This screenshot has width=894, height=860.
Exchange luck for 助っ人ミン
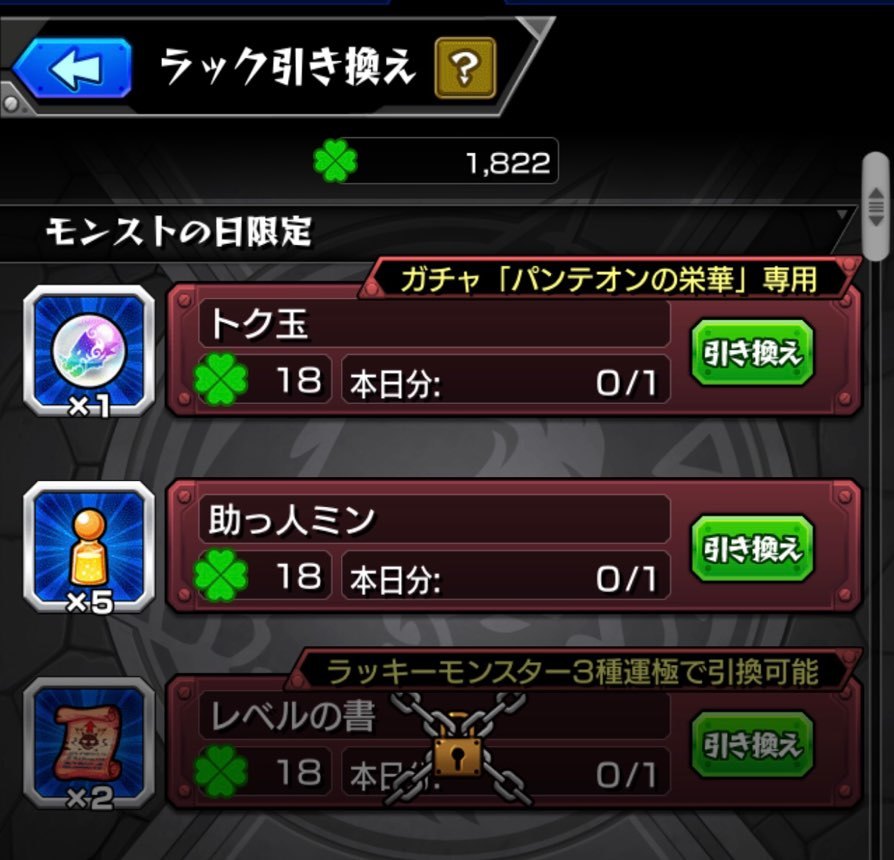[752, 548]
